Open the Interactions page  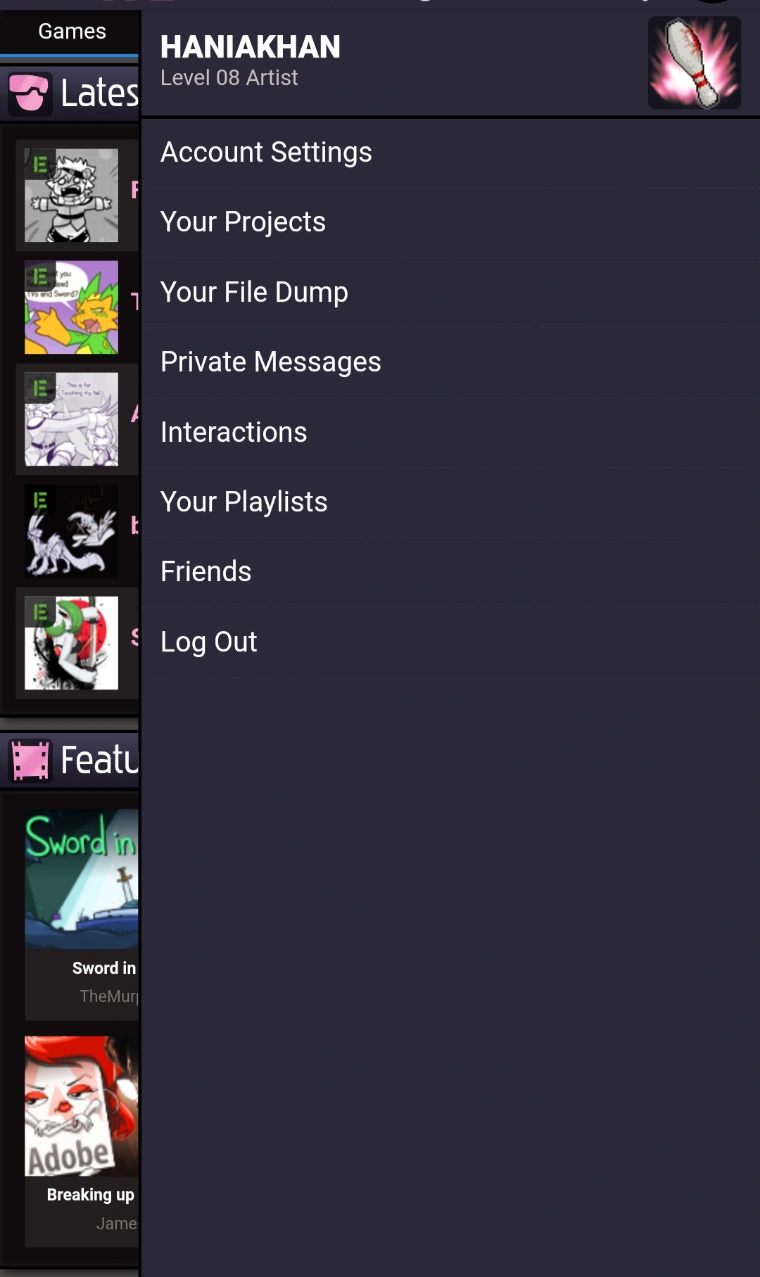233,432
